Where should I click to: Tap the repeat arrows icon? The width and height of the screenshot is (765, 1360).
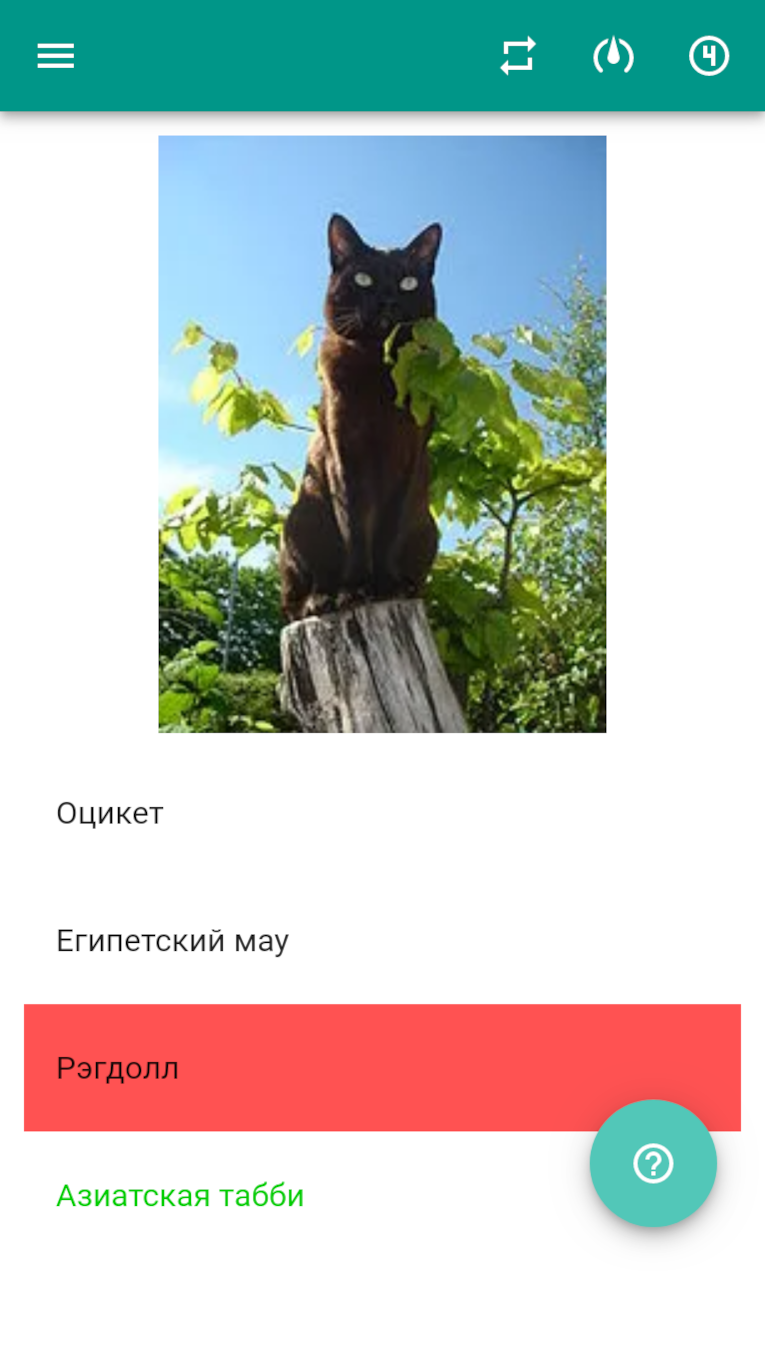point(518,56)
